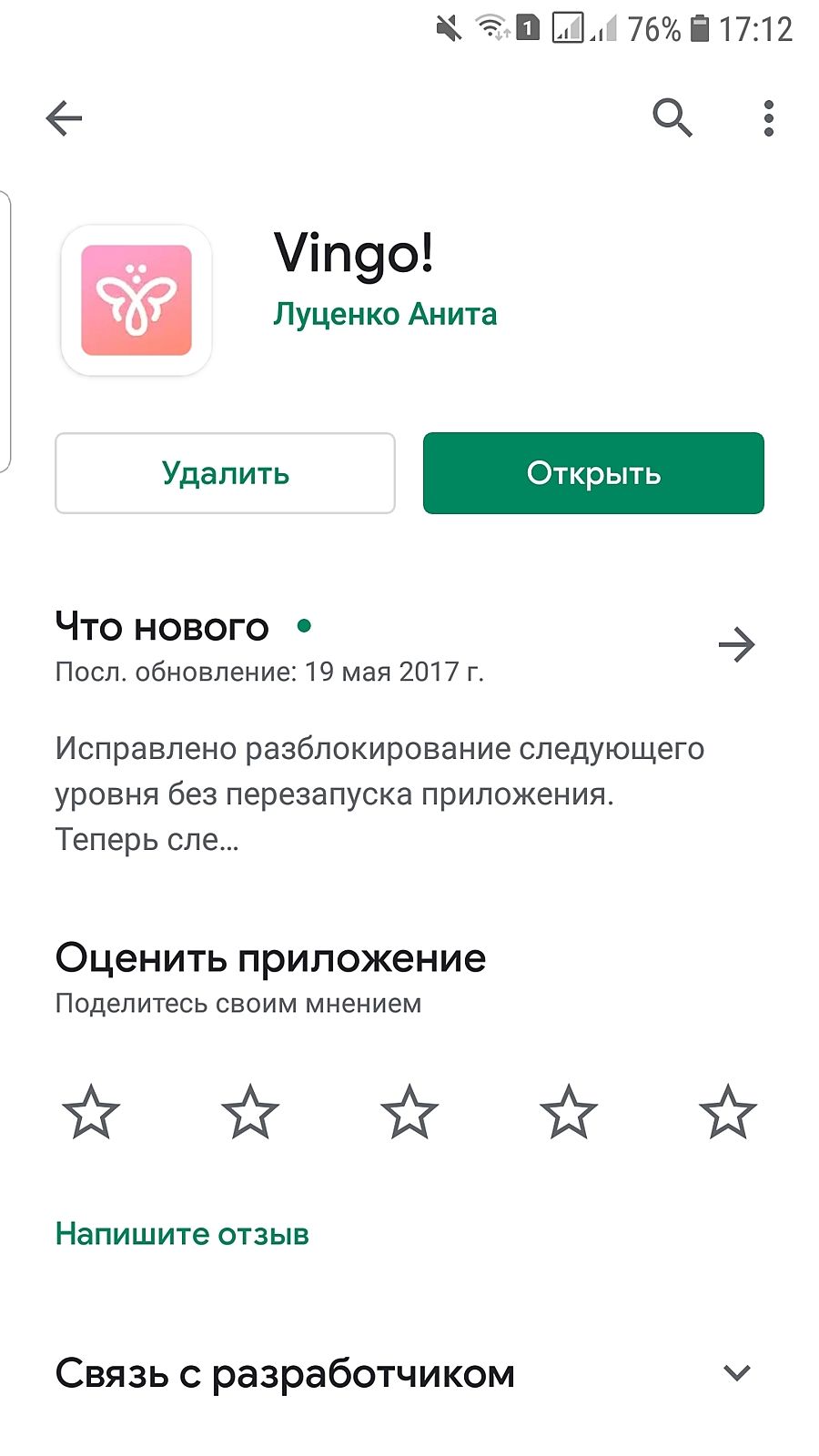Open the search magnifier icon
The width and height of the screenshot is (819, 1456).
point(672,118)
